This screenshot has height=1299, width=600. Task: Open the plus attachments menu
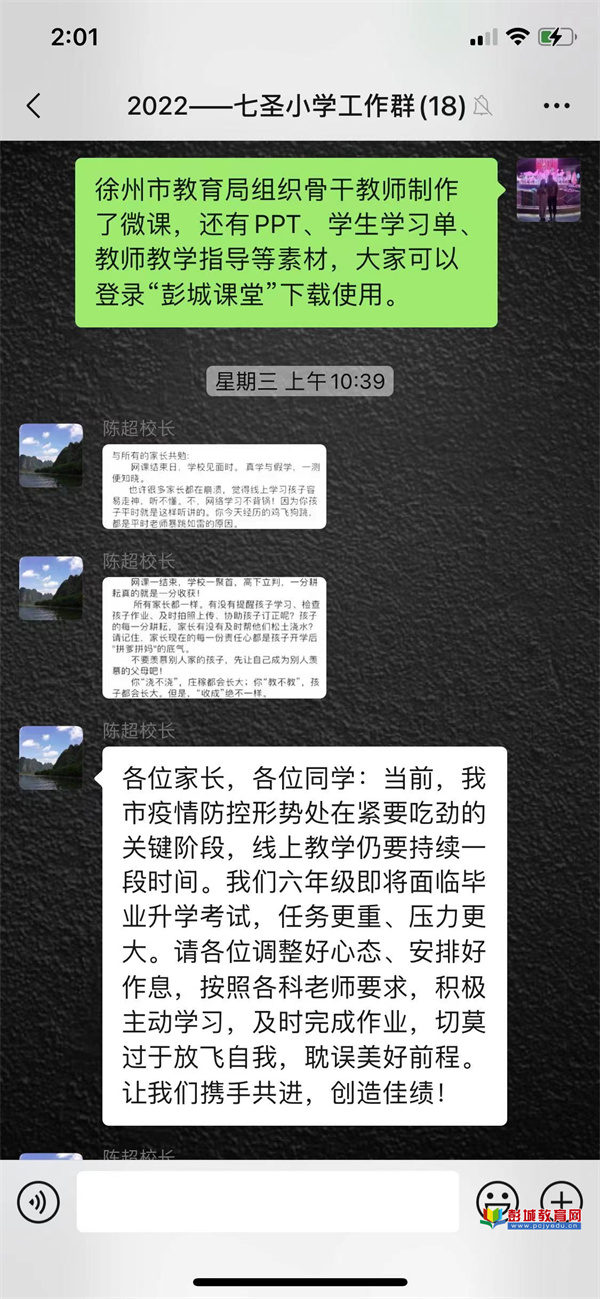(x=560, y=1199)
